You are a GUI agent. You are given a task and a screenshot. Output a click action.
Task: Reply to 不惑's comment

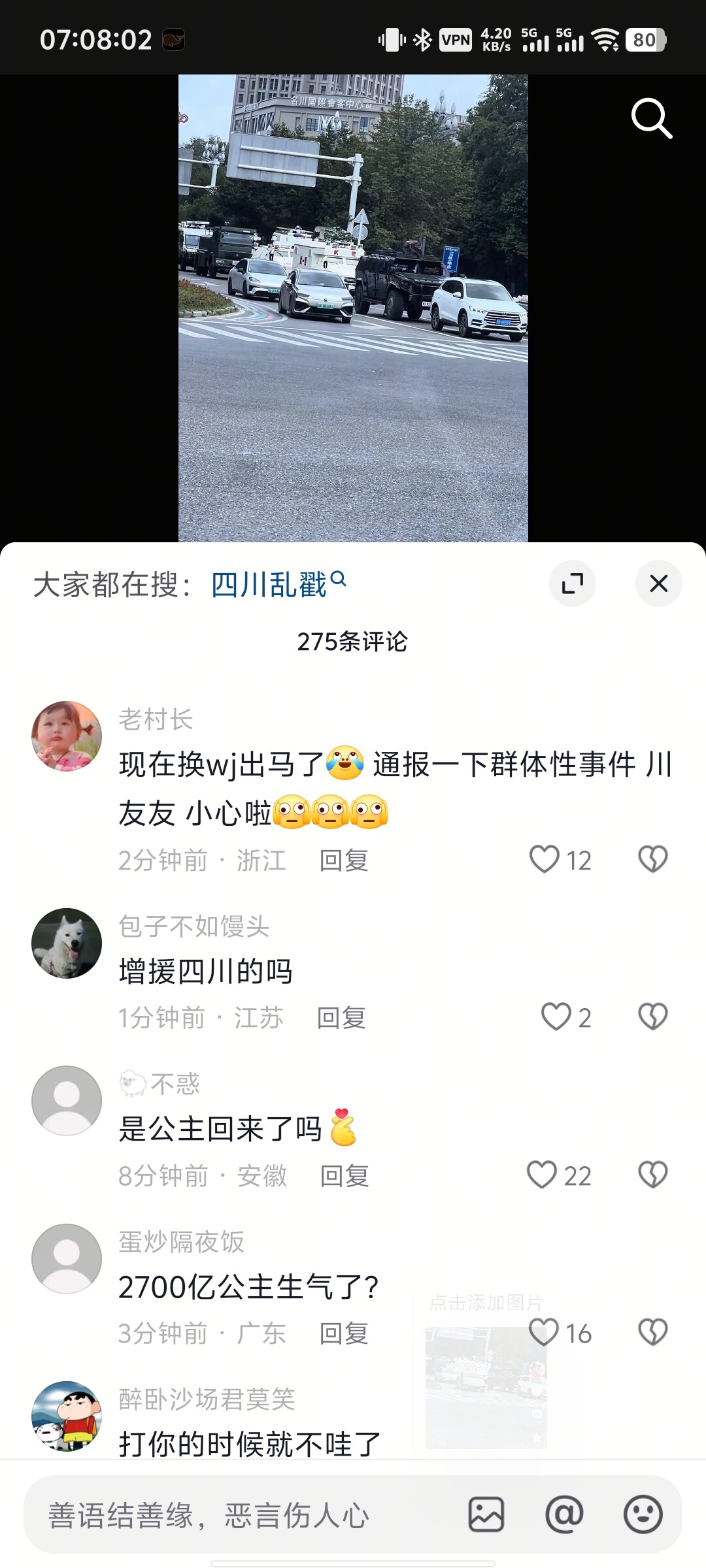coord(344,1176)
